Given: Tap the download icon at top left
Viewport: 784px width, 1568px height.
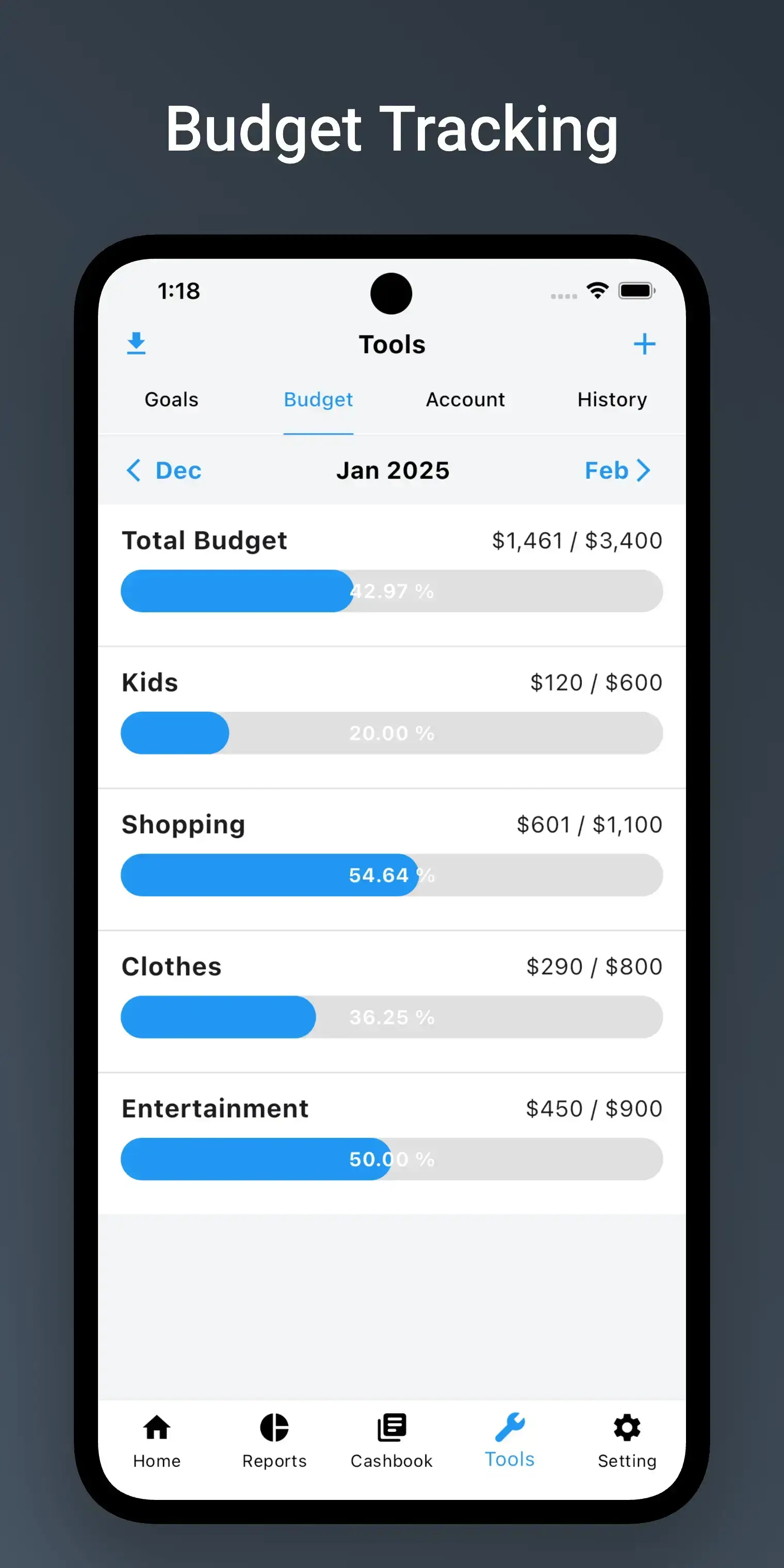Looking at the screenshot, I should [x=136, y=344].
